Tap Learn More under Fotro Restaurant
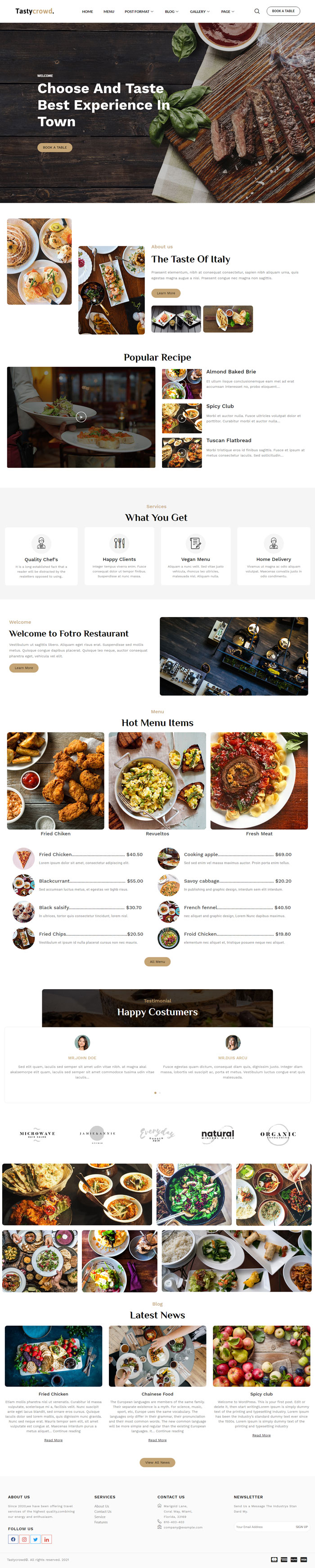315x1568 pixels. 24,668
